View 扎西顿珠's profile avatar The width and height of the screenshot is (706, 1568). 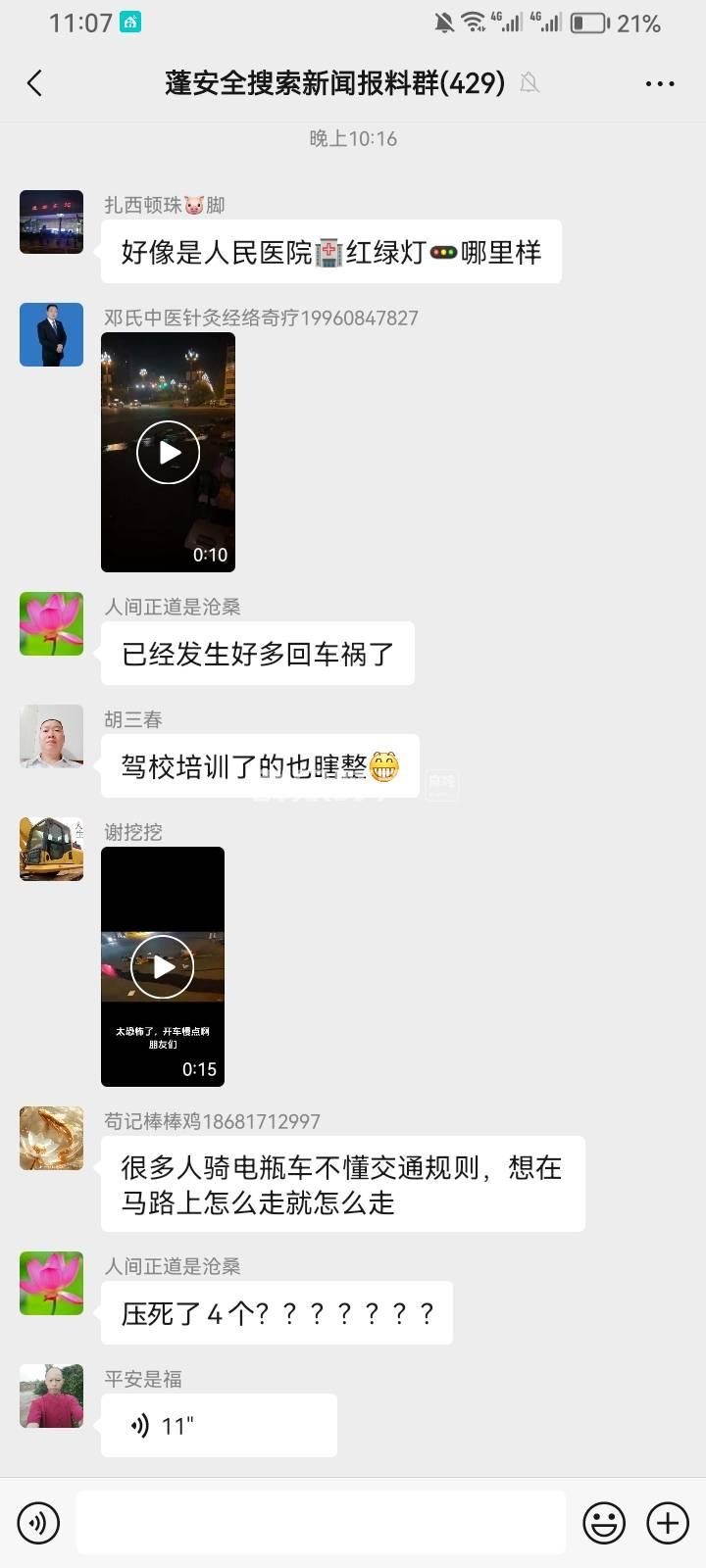click(x=51, y=222)
